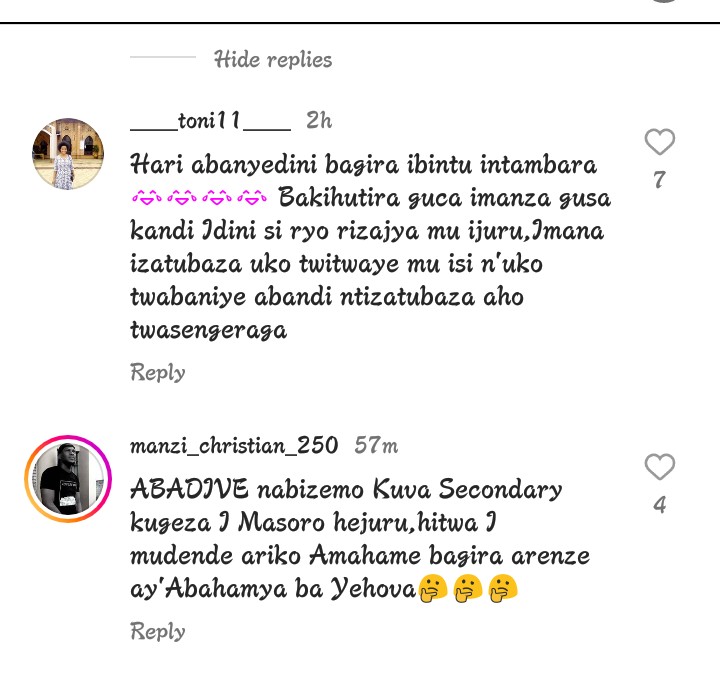
Task: Reply to ____toni11____'s comment
Action: (x=158, y=373)
